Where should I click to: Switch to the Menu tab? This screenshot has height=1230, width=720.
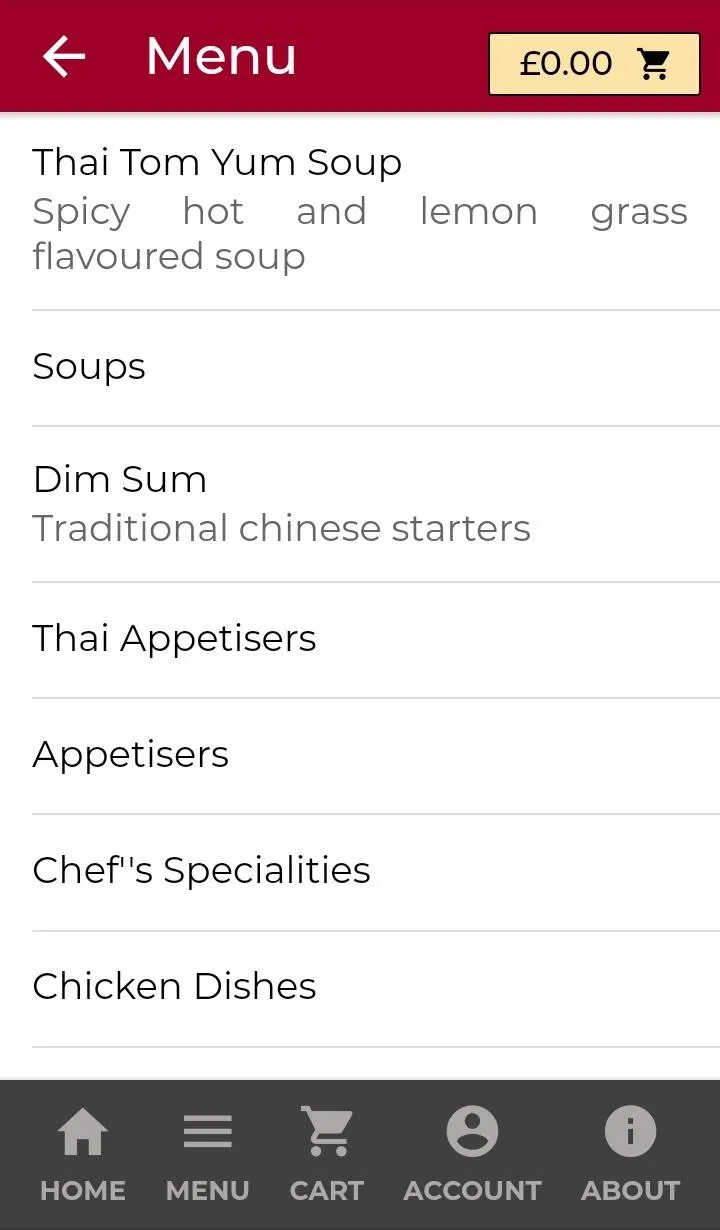[208, 1155]
